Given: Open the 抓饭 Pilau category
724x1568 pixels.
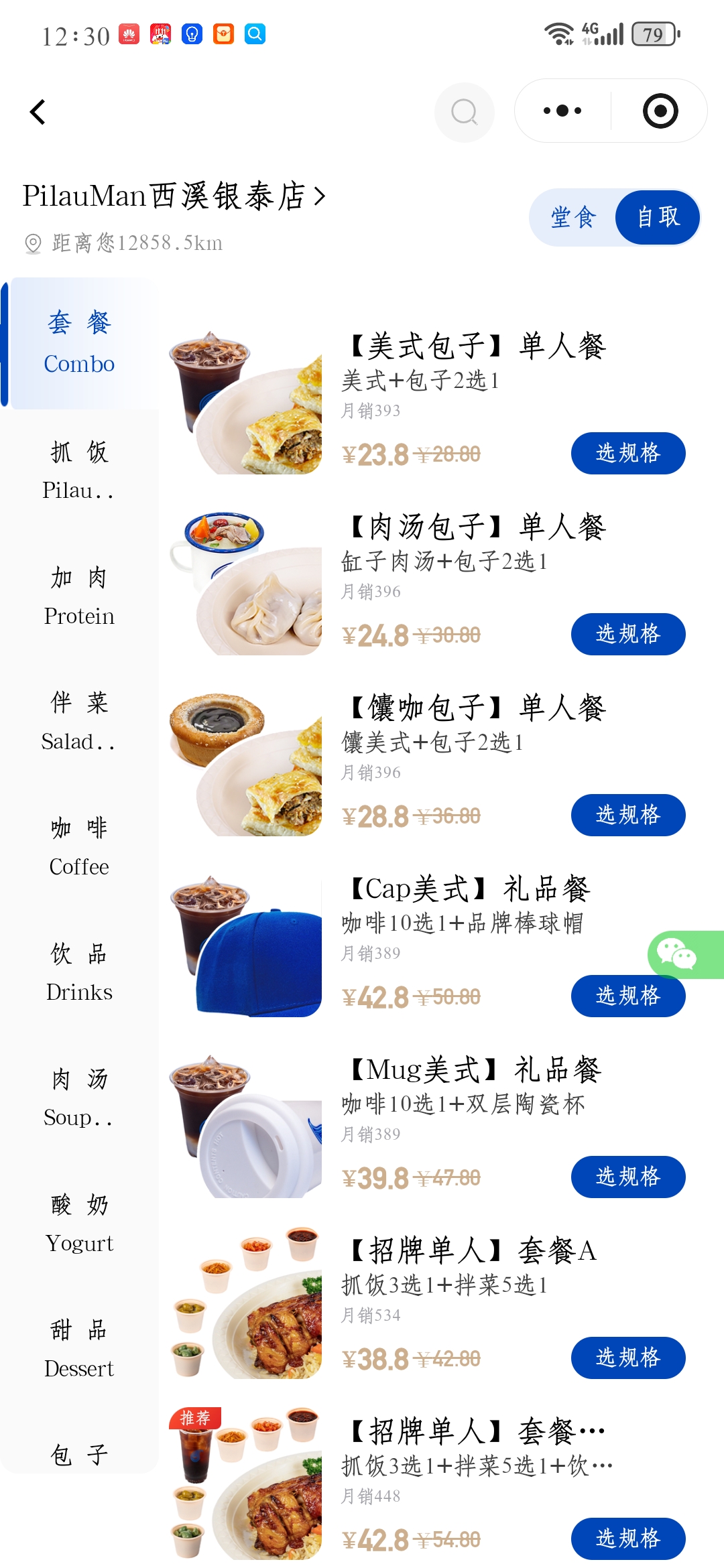Looking at the screenshot, I should coord(79,470).
